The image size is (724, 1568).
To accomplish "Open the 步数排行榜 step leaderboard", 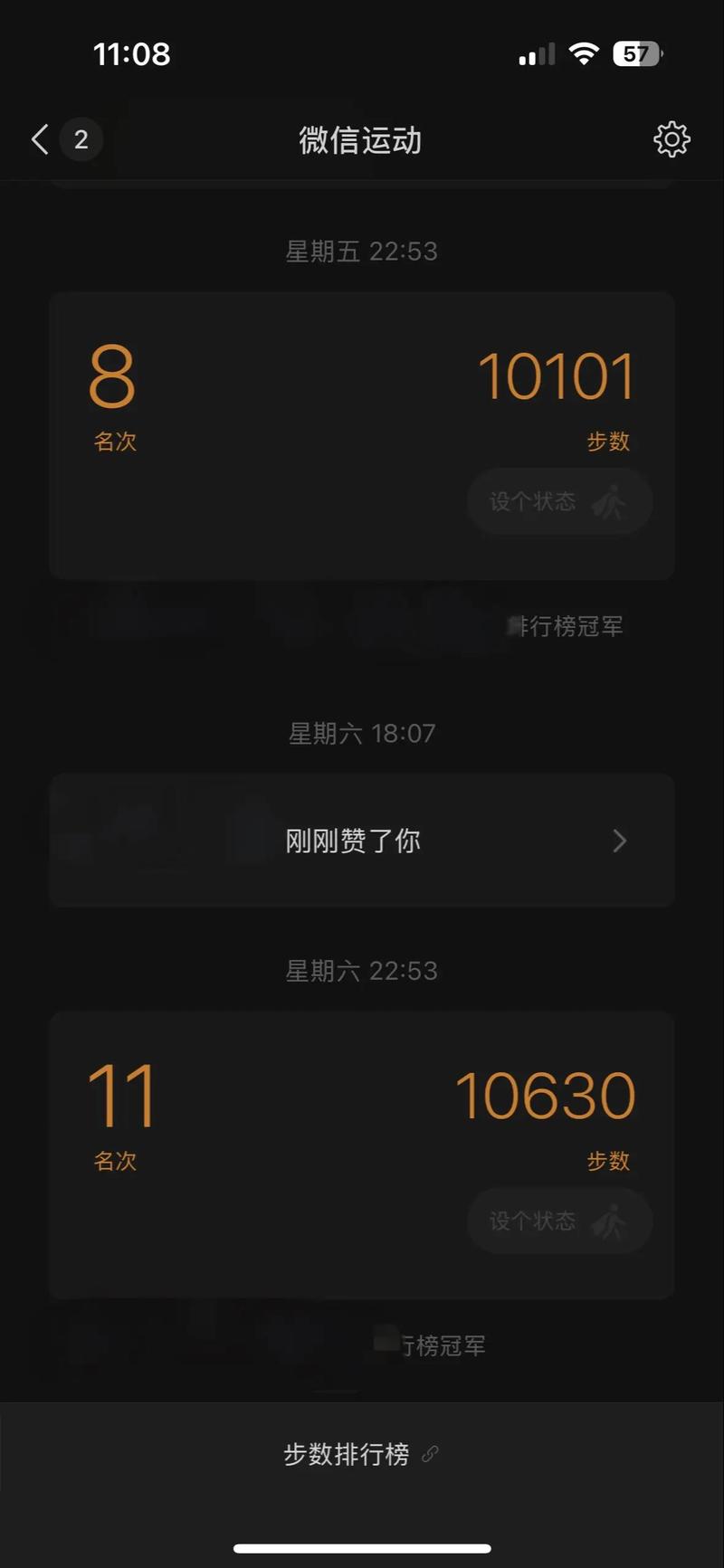I will pyautogui.click(x=348, y=1453).
